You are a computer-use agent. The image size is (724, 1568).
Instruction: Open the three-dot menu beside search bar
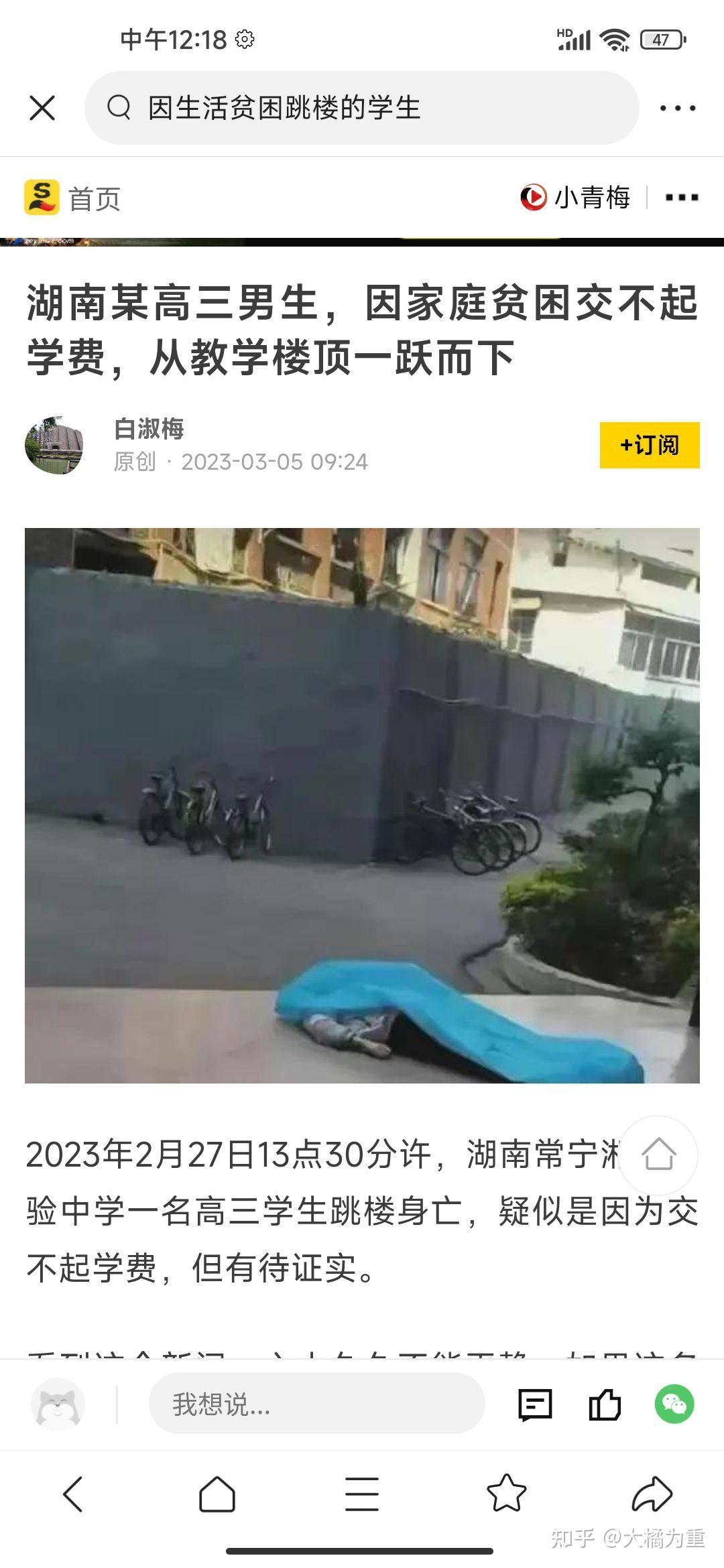pyautogui.click(x=677, y=108)
